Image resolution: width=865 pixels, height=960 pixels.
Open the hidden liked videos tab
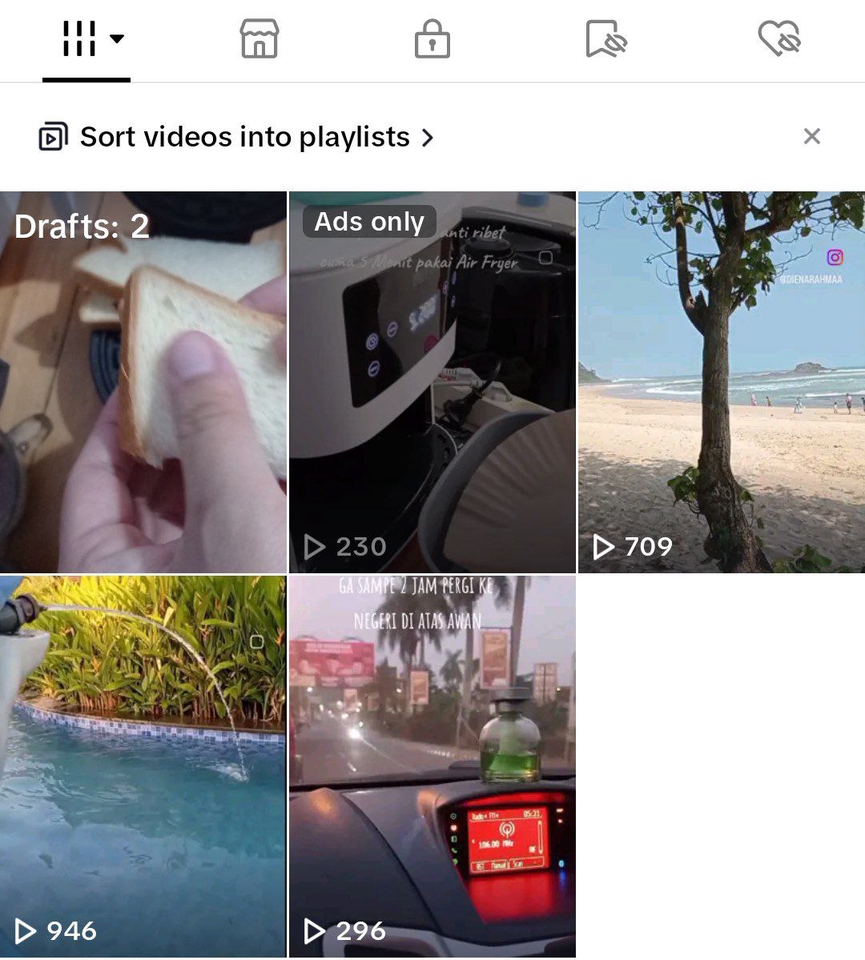click(779, 40)
